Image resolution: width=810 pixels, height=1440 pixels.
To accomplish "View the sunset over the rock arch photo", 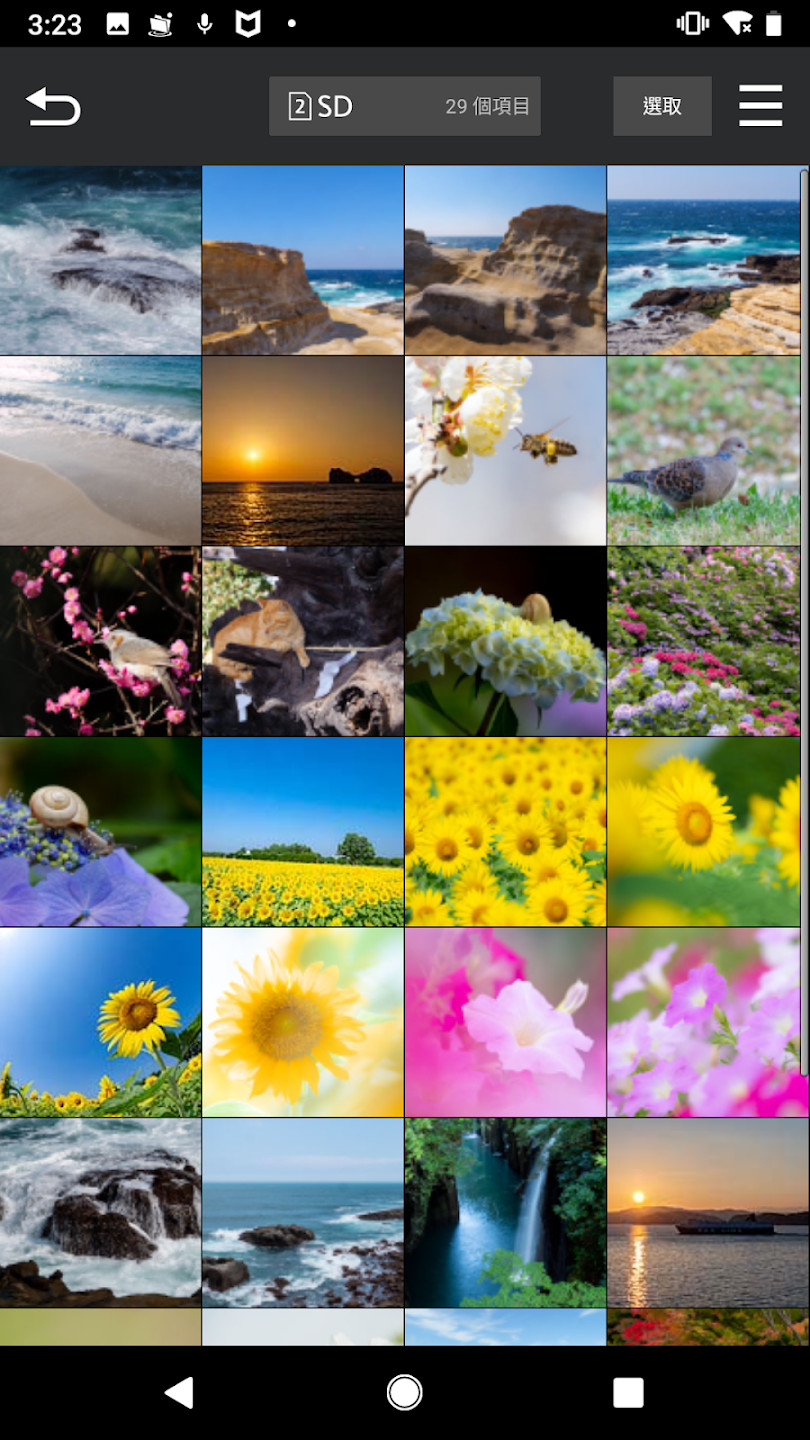I will (302, 450).
